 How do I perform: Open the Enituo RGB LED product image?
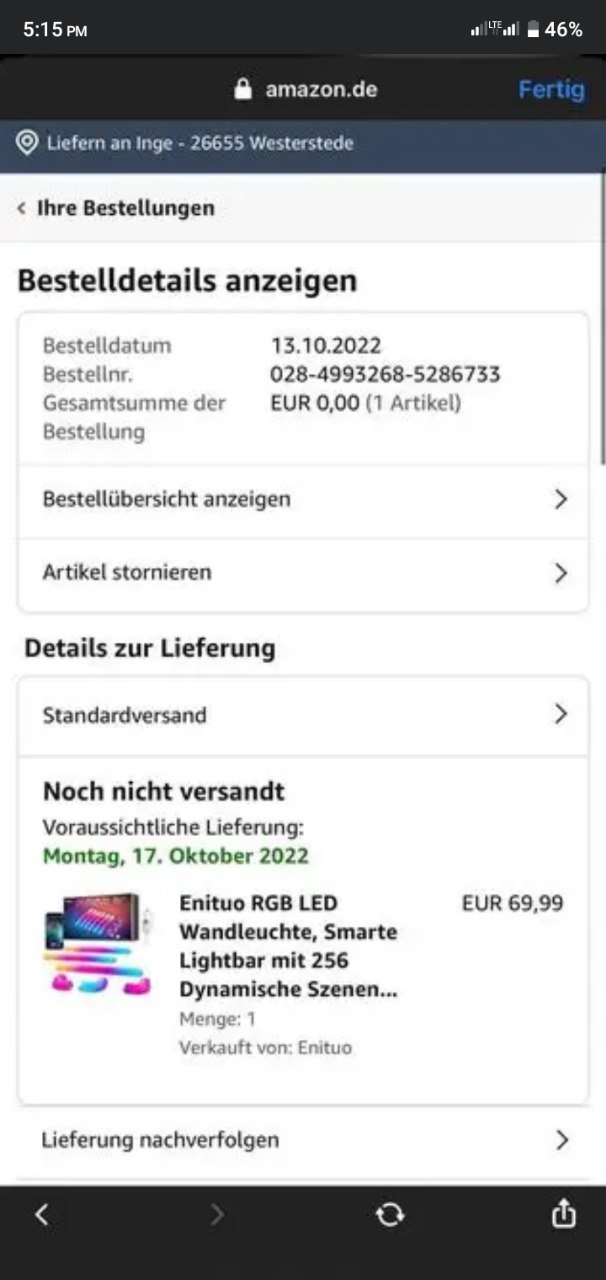[x=97, y=943]
